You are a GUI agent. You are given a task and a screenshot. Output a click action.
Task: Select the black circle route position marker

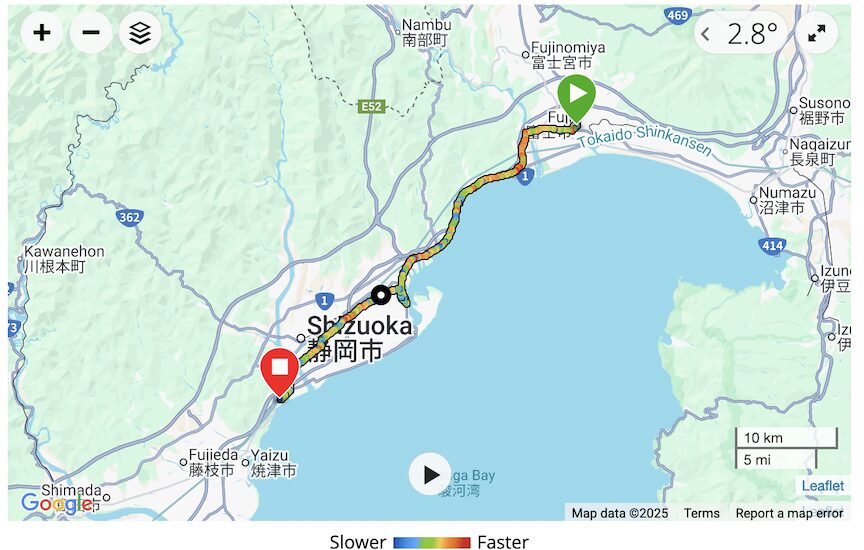[x=381, y=294]
